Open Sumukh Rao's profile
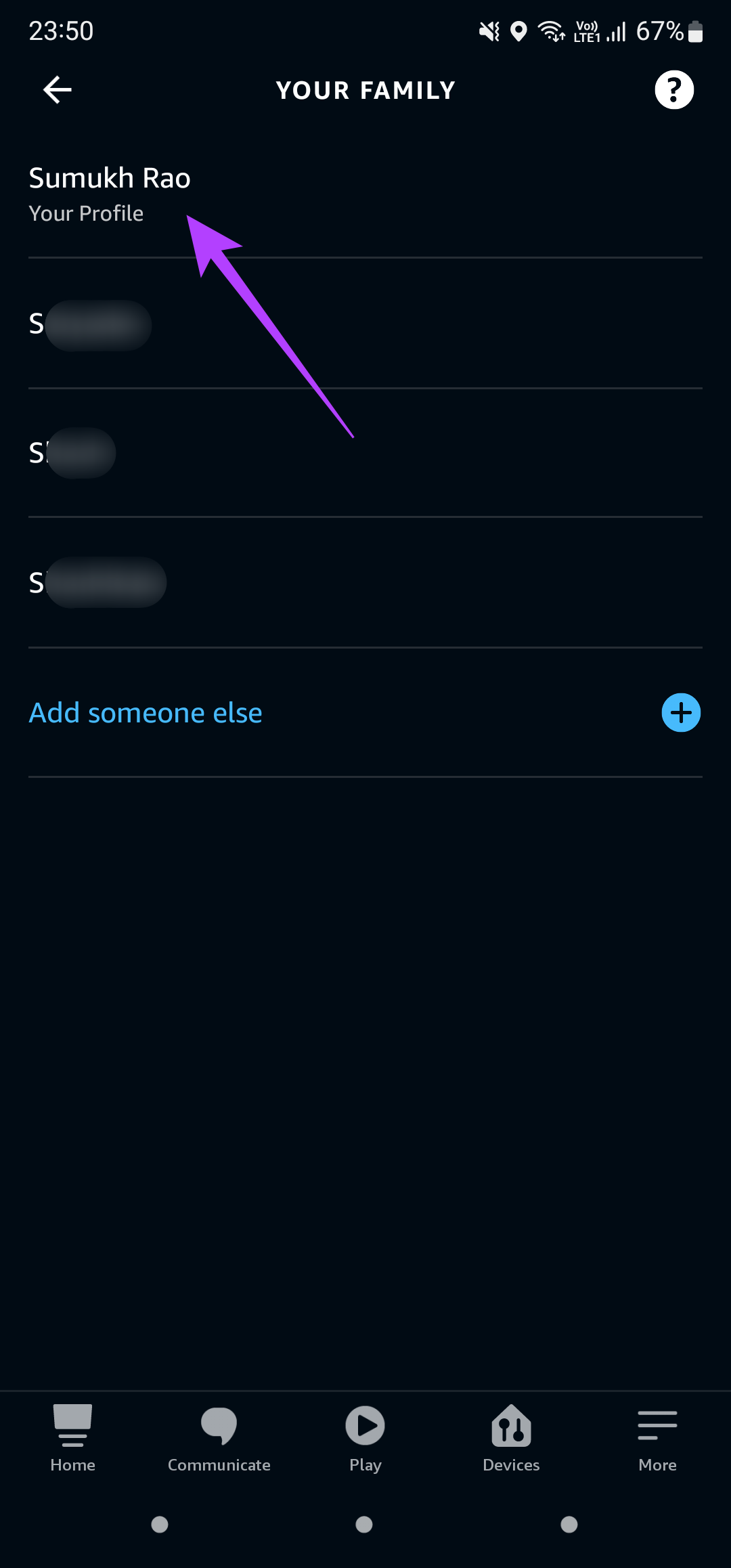The width and height of the screenshot is (731, 1568). click(365, 193)
